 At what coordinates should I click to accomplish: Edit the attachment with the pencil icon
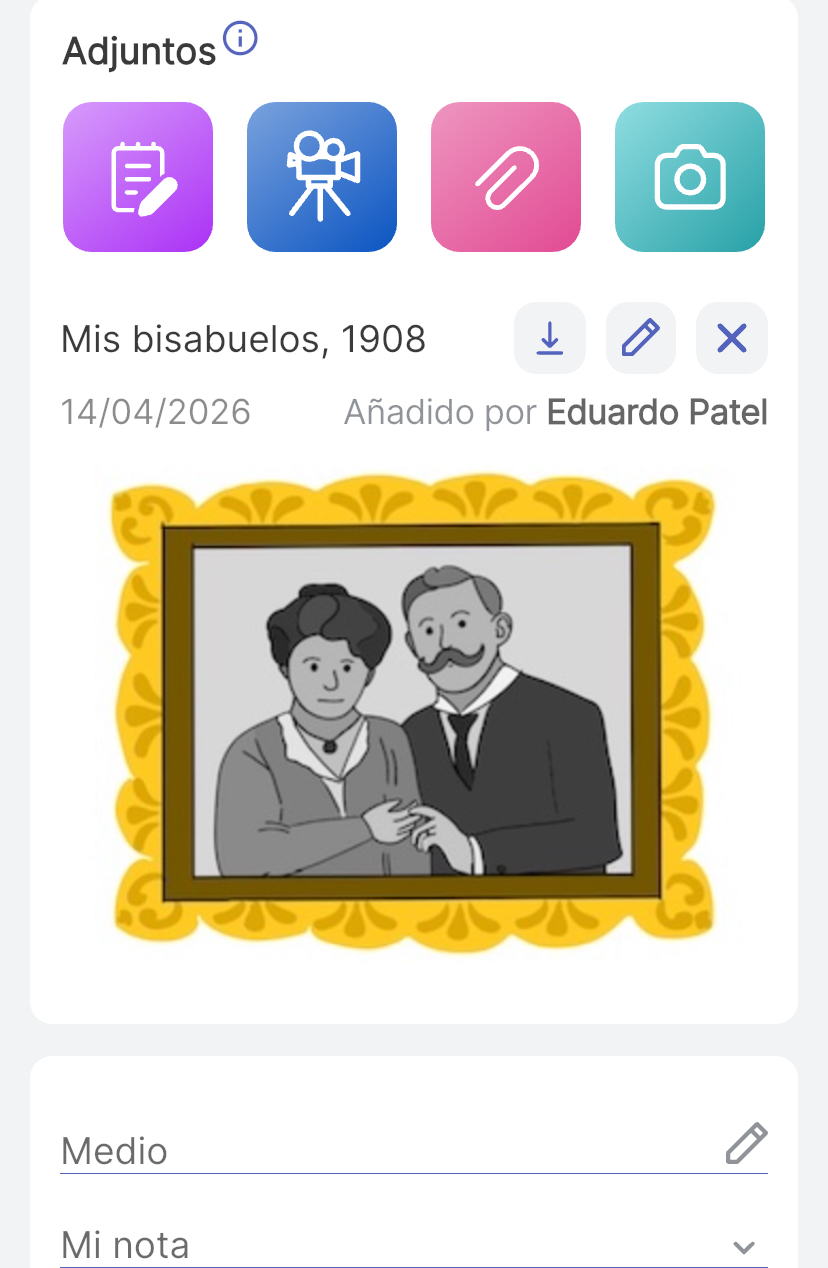point(640,338)
